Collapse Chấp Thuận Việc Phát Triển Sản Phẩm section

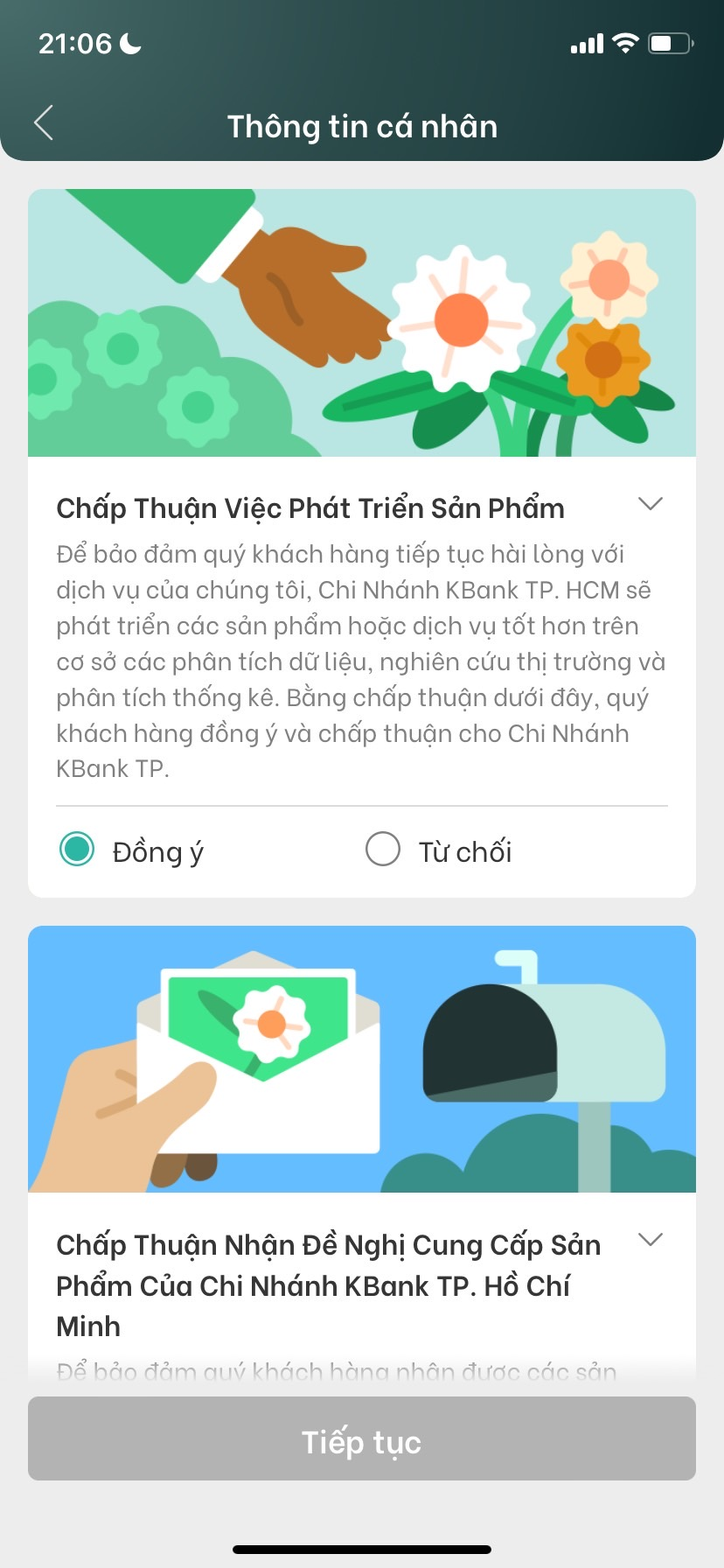(x=650, y=504)
